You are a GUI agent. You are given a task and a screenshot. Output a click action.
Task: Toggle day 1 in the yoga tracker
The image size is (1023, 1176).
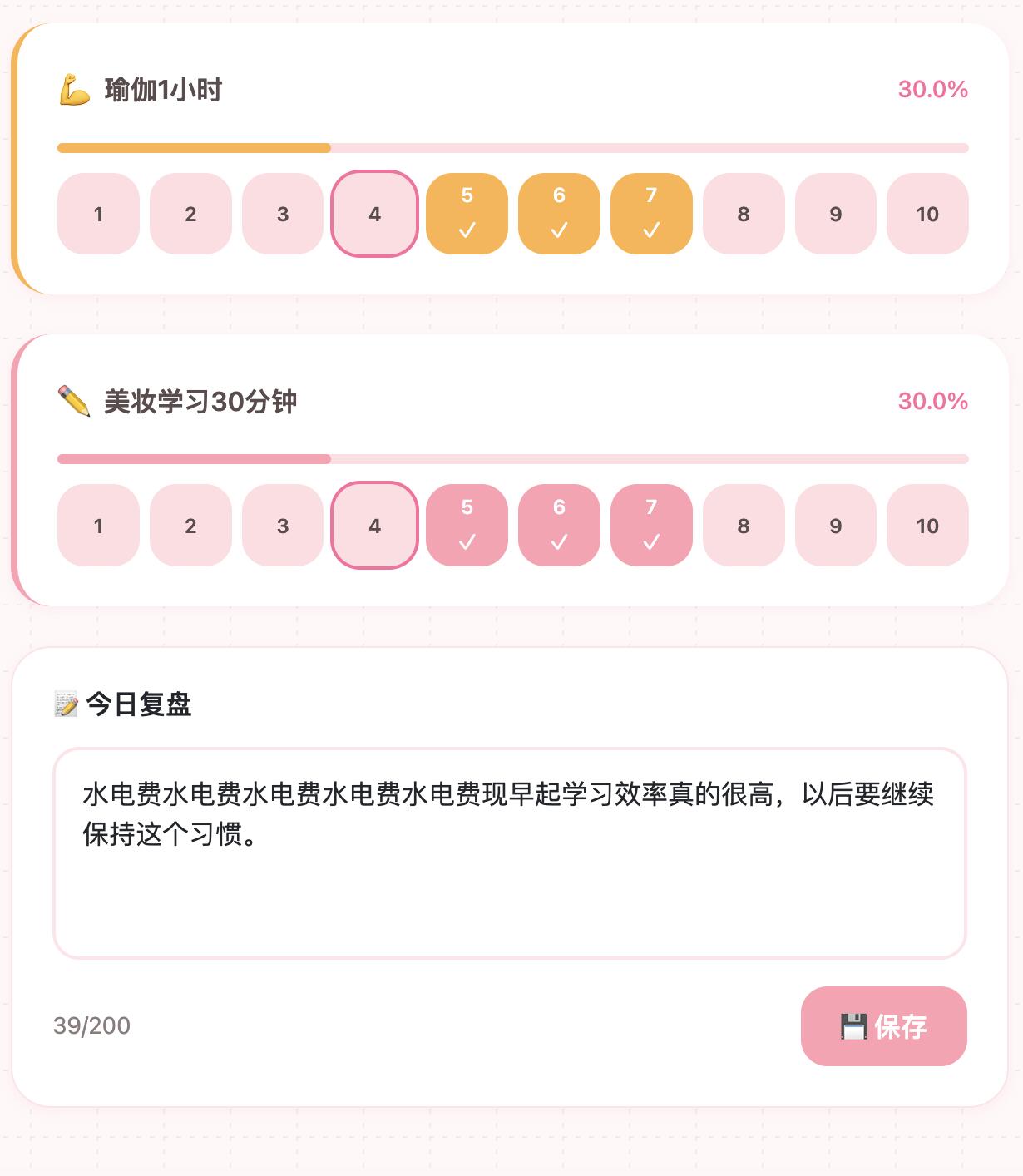pyautogui.click(x=98, y=214)
